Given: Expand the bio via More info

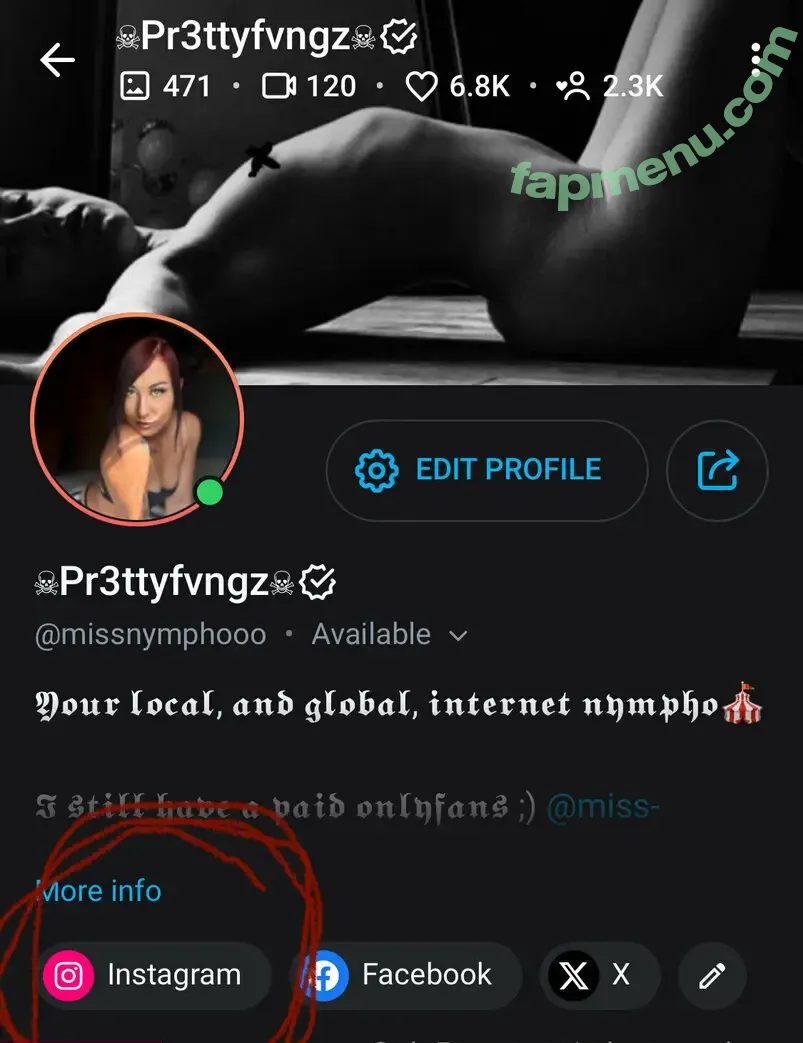Looking at the screenshot, I should click(99, 890).
